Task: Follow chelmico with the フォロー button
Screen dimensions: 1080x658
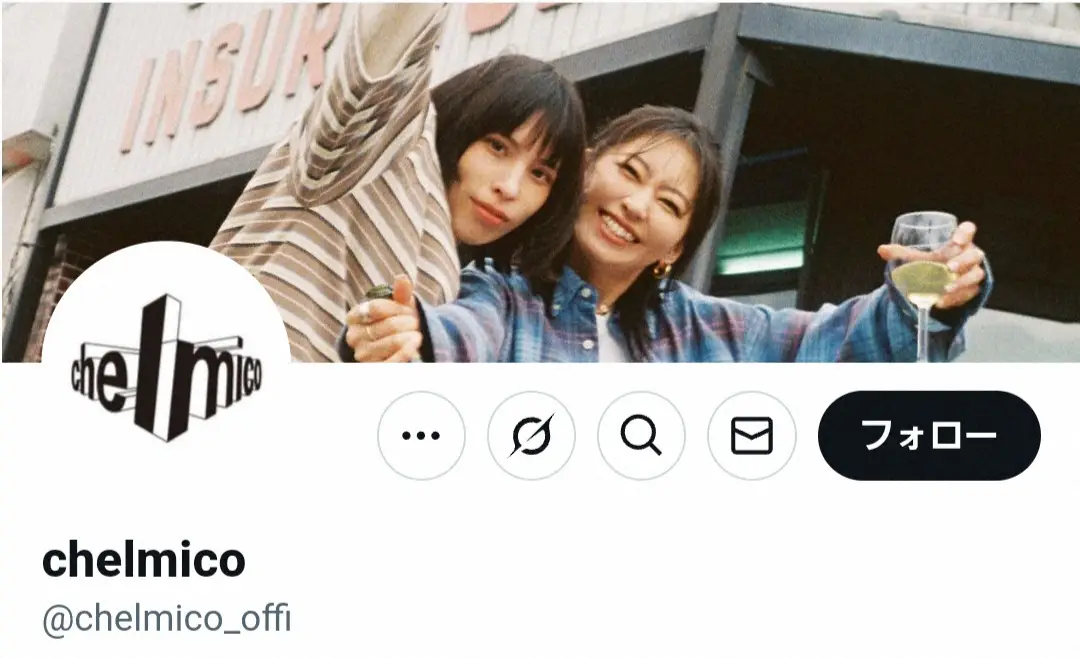Action: pyautogui.click(x=929, y=436)
